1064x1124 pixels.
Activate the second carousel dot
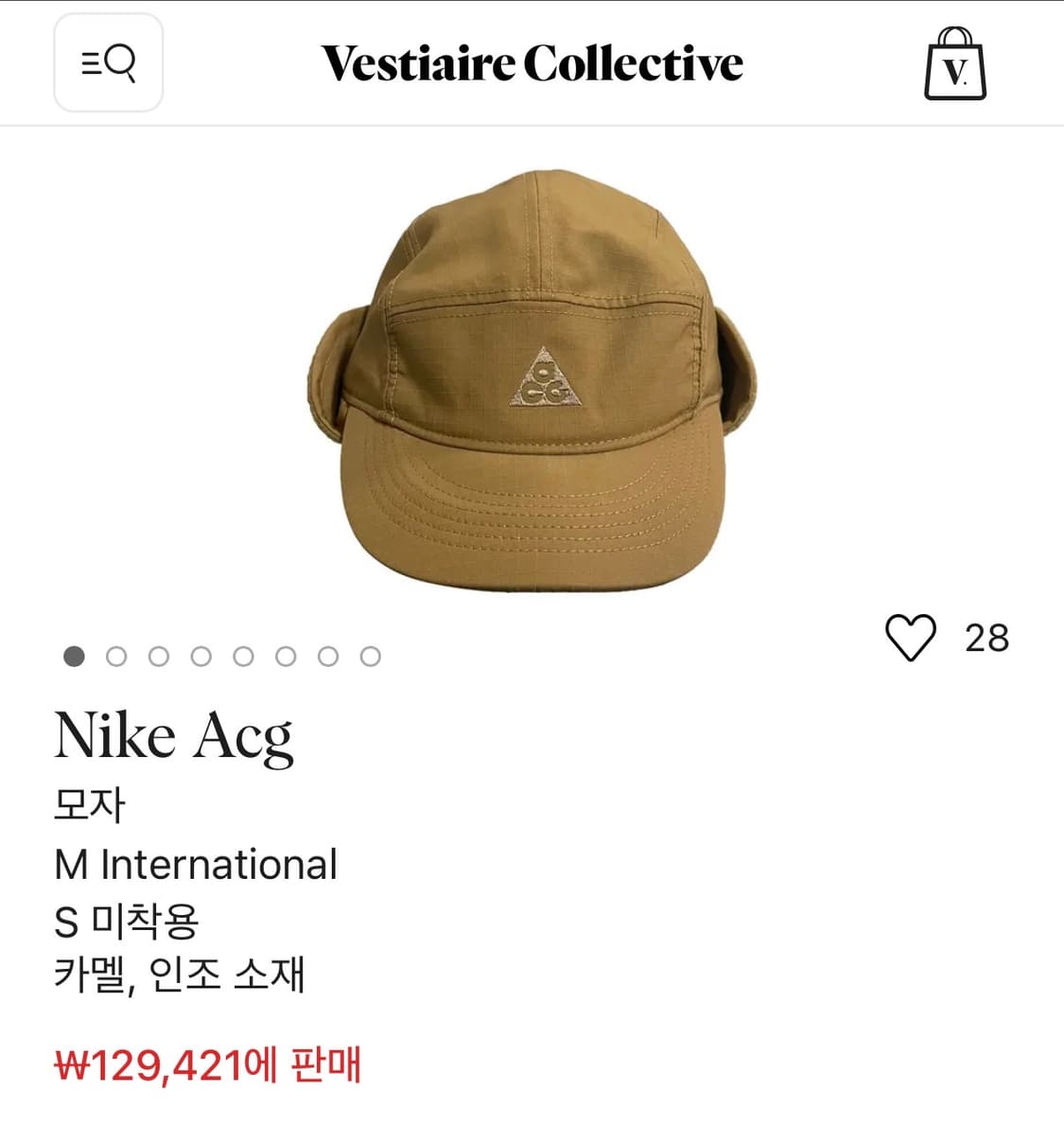point(117,654)
